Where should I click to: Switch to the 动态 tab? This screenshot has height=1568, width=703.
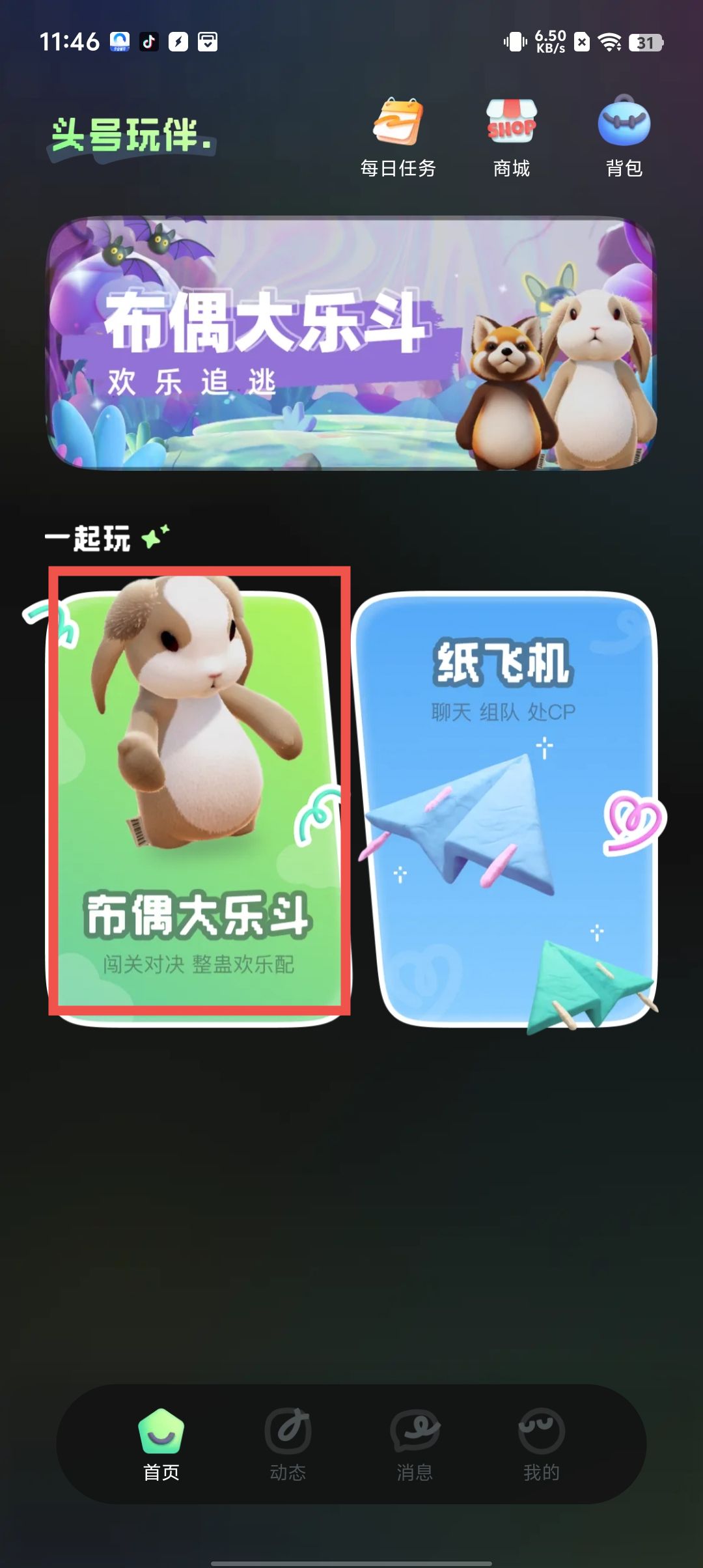point(288,1443)
